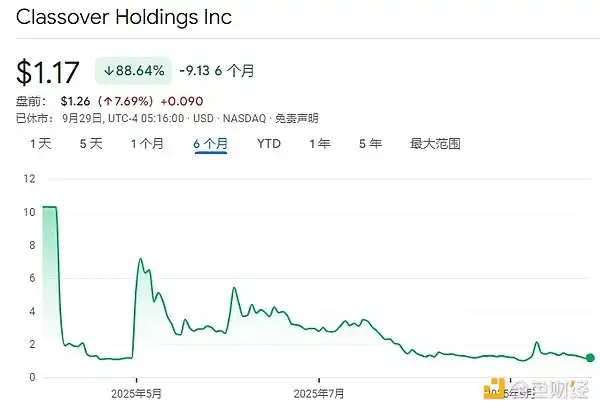Show the 1个月 chart
The height and width of the screenshot is (410, 600).
click(147, 144)
